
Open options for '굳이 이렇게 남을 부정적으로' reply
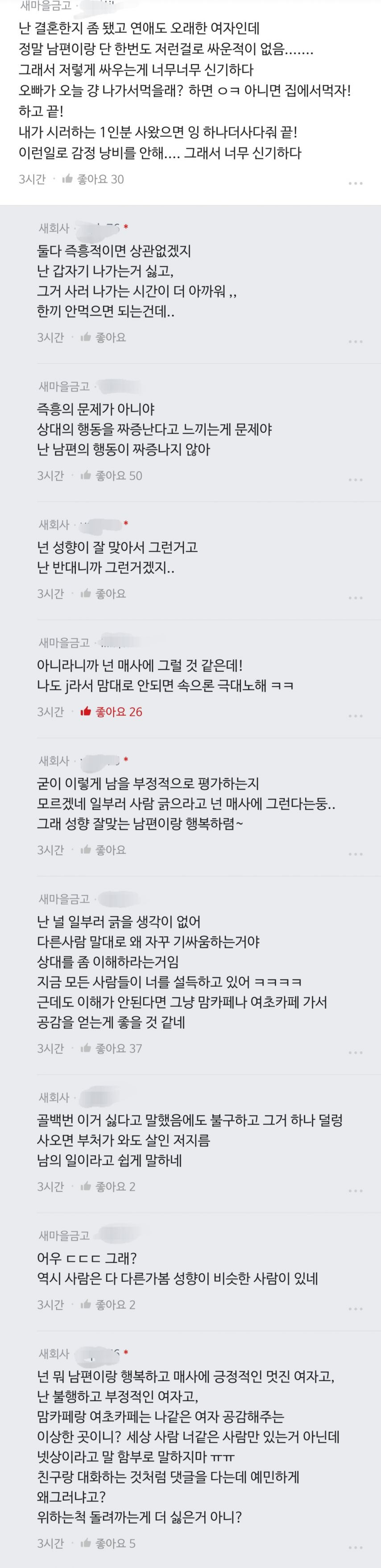pos(356,854)
